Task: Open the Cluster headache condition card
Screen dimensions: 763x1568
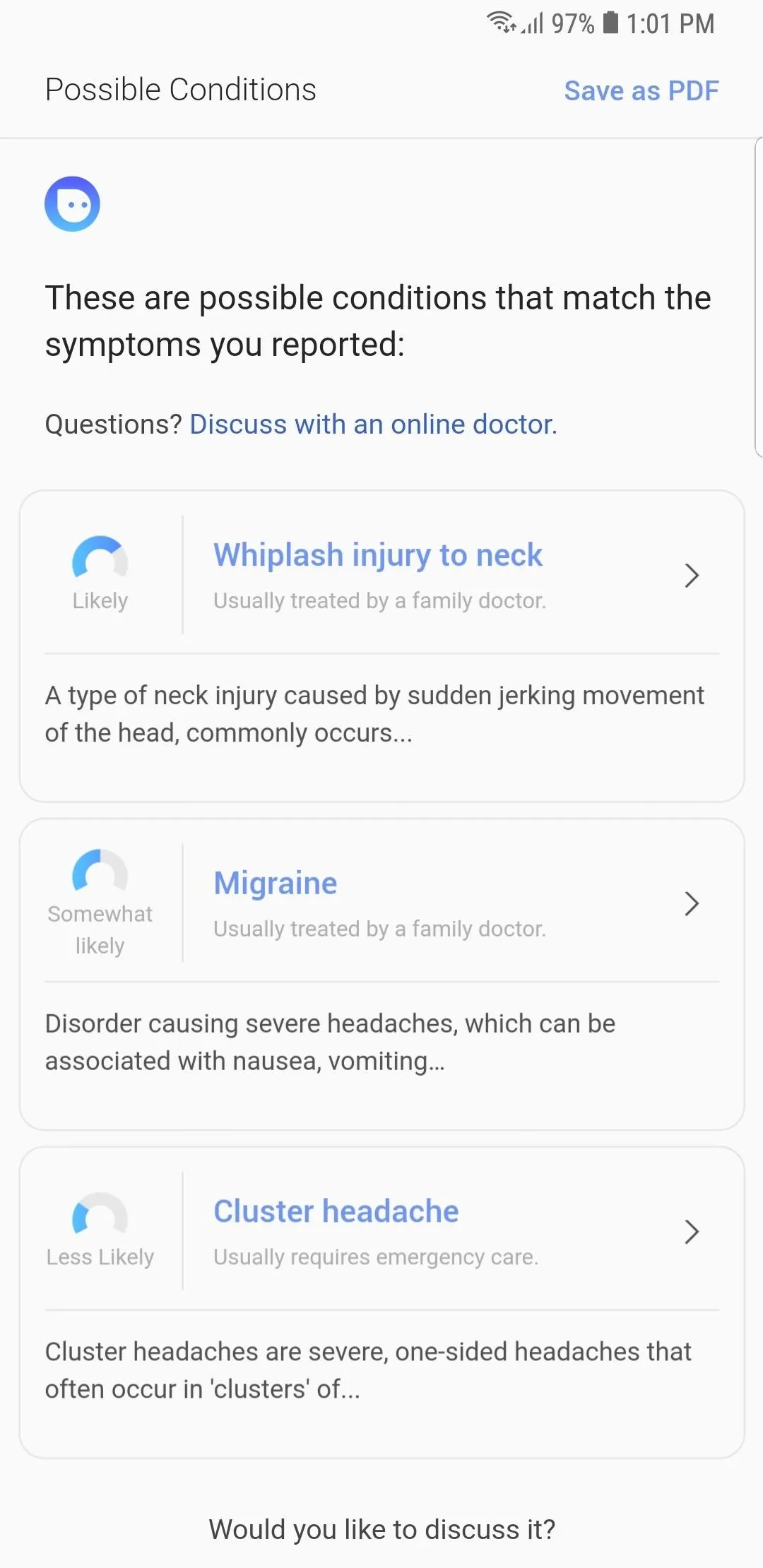Action: coord(382,1303)
